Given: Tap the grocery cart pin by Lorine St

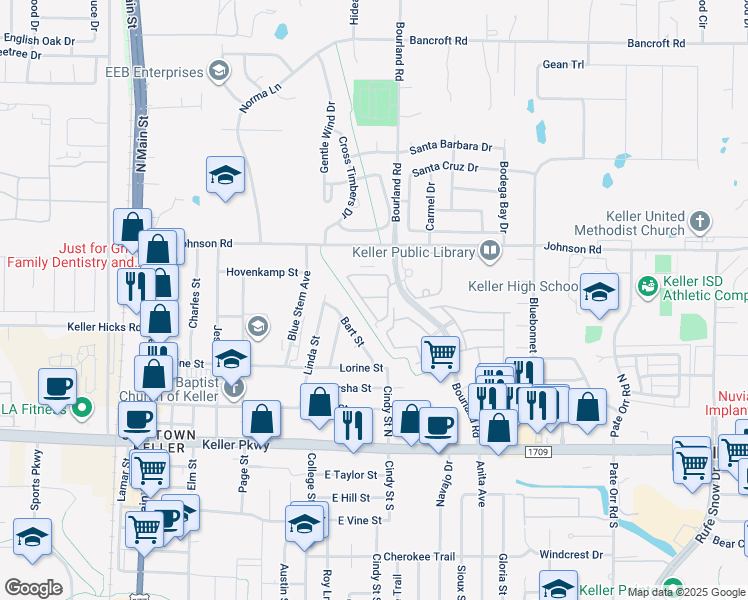Looking at the screenshot, I should coord(441,354).
